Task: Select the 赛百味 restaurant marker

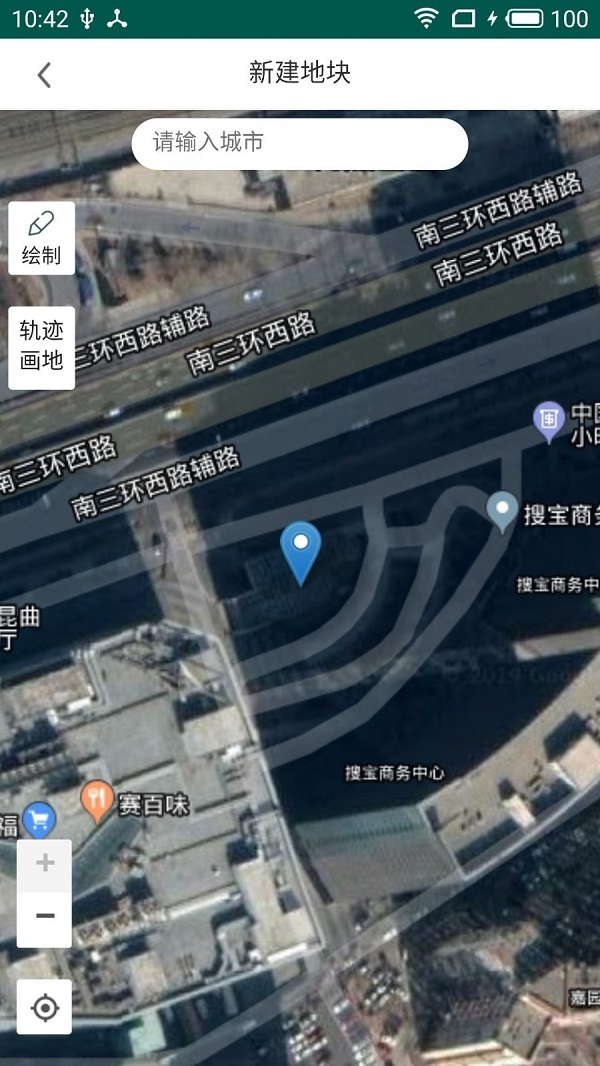Action: pos(98,802)
